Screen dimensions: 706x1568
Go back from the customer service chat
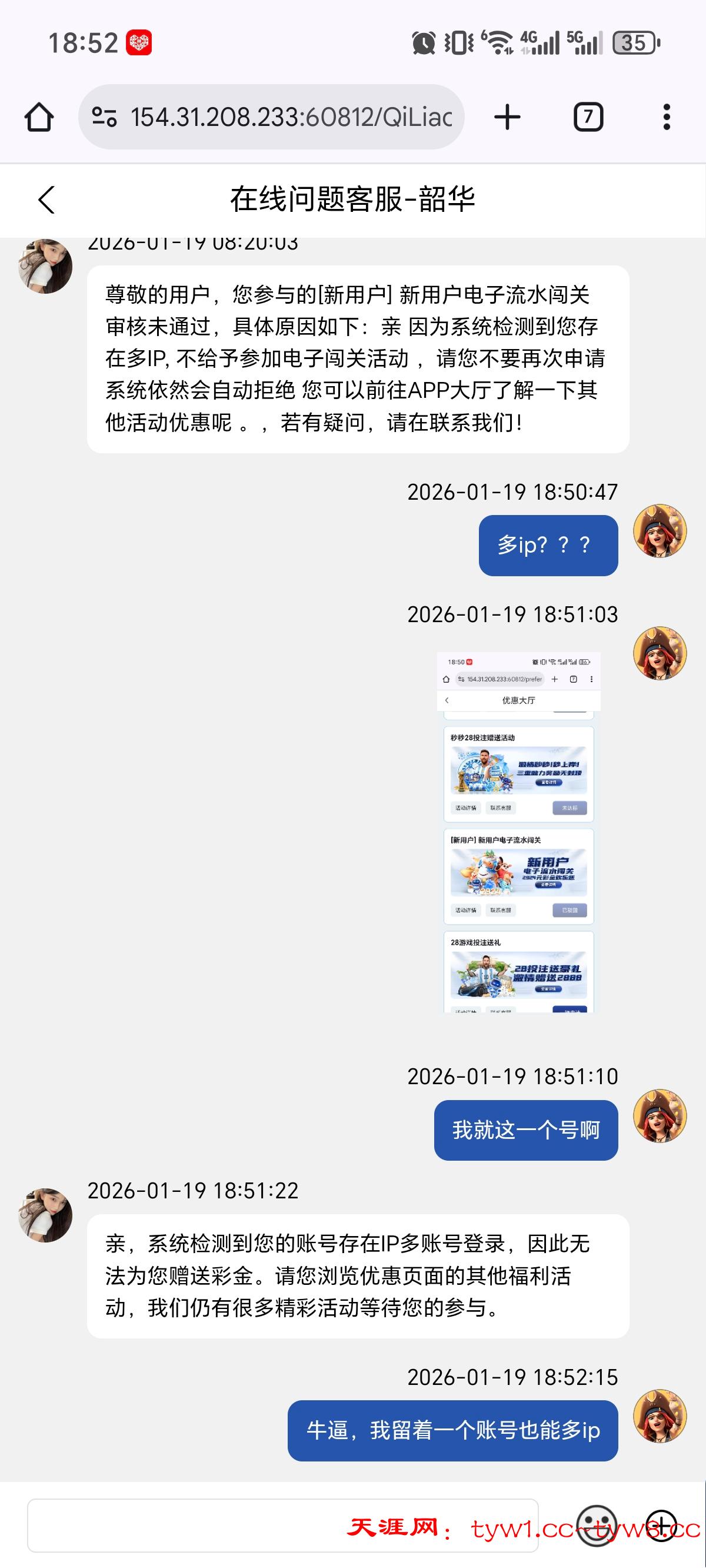click(47, 200)
